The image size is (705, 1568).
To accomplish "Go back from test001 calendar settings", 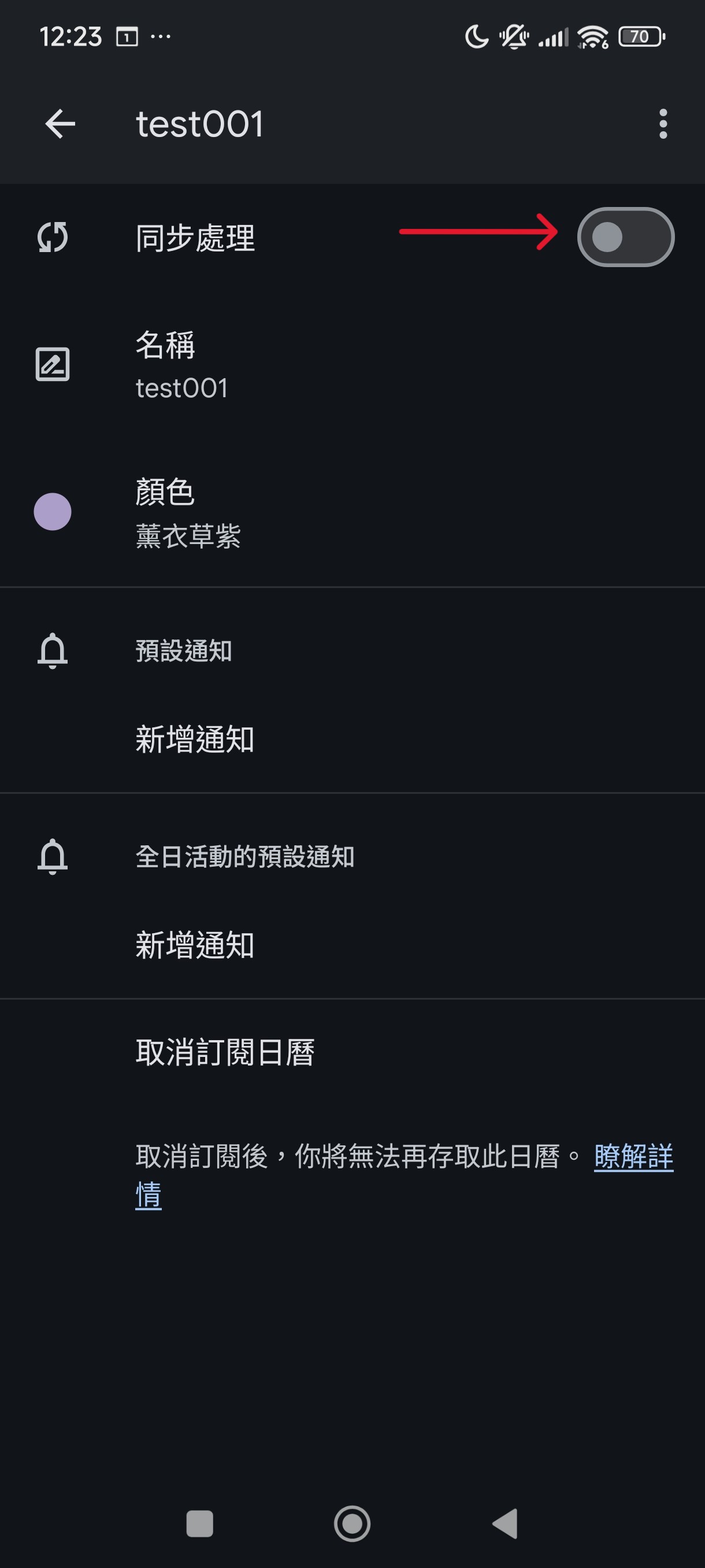I will coord(60,124).
